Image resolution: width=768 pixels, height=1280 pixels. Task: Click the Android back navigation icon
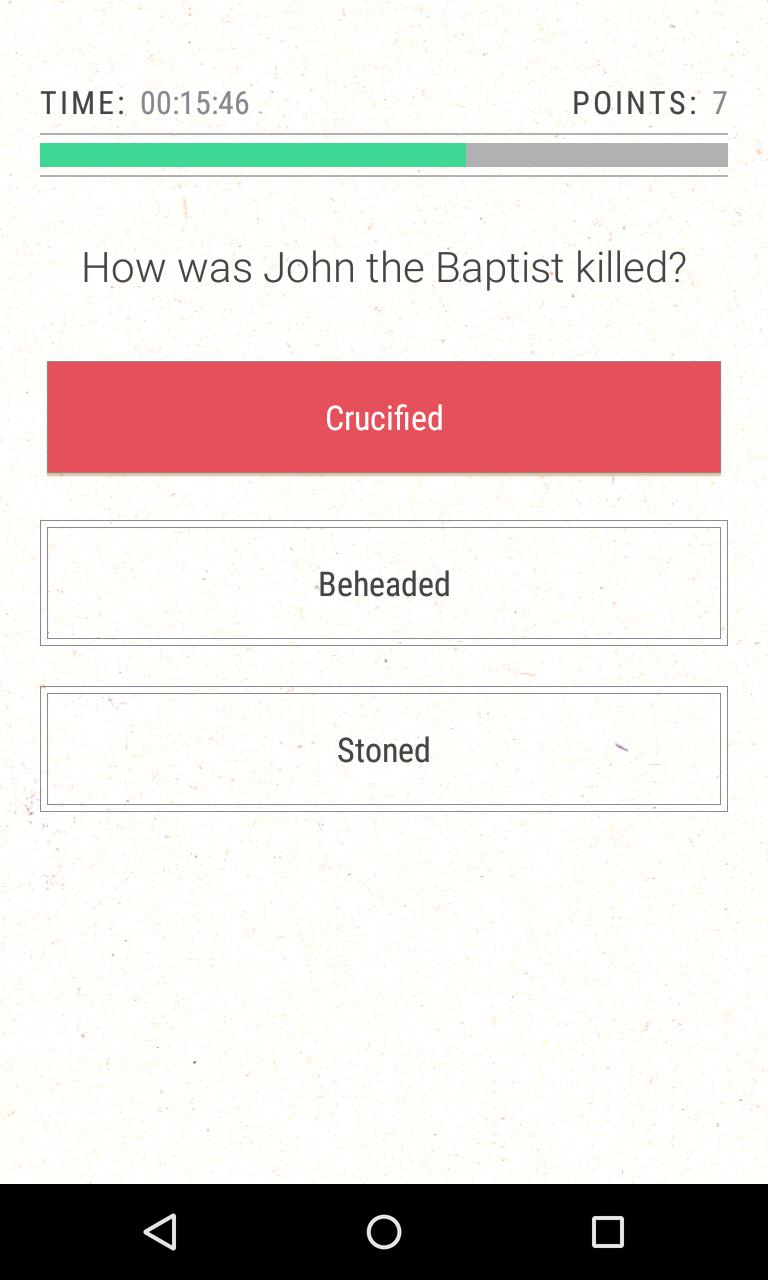(161, 1231)
